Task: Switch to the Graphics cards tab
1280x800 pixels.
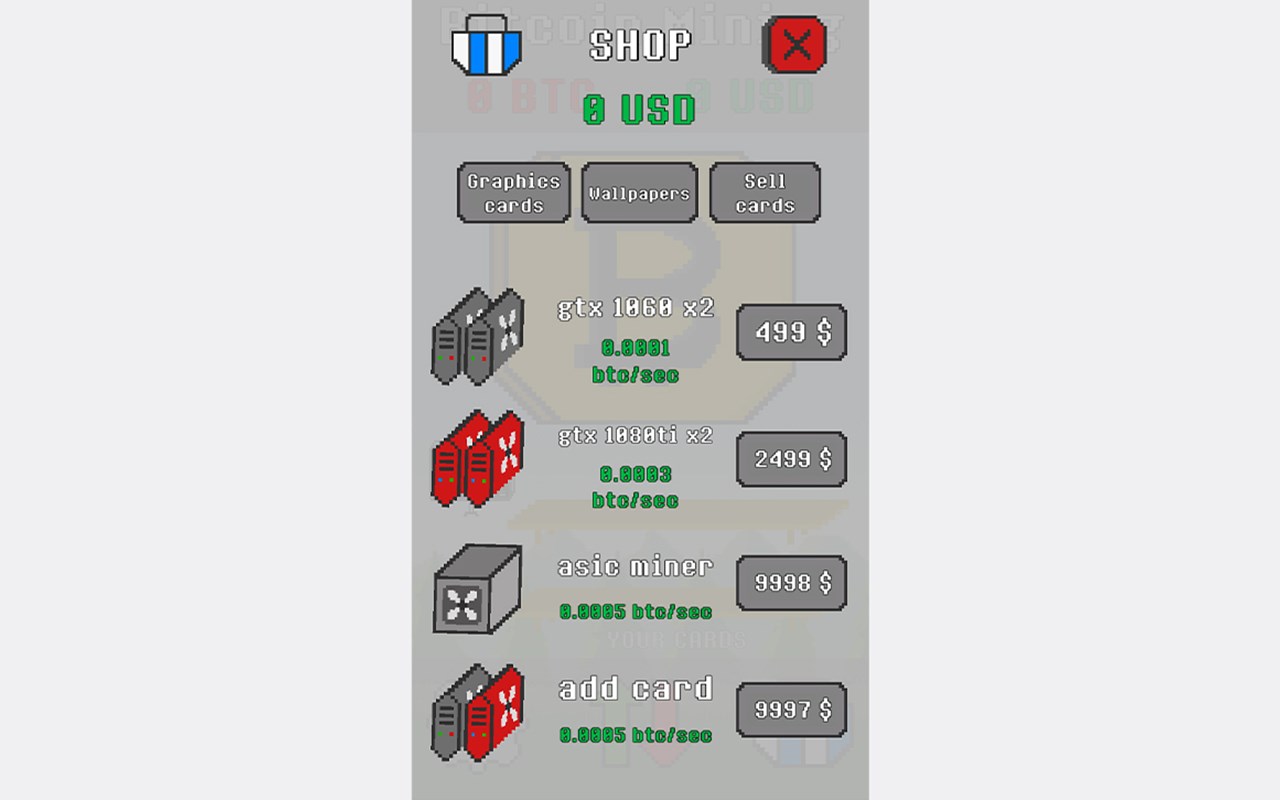Action: click(x=514, y=193)
